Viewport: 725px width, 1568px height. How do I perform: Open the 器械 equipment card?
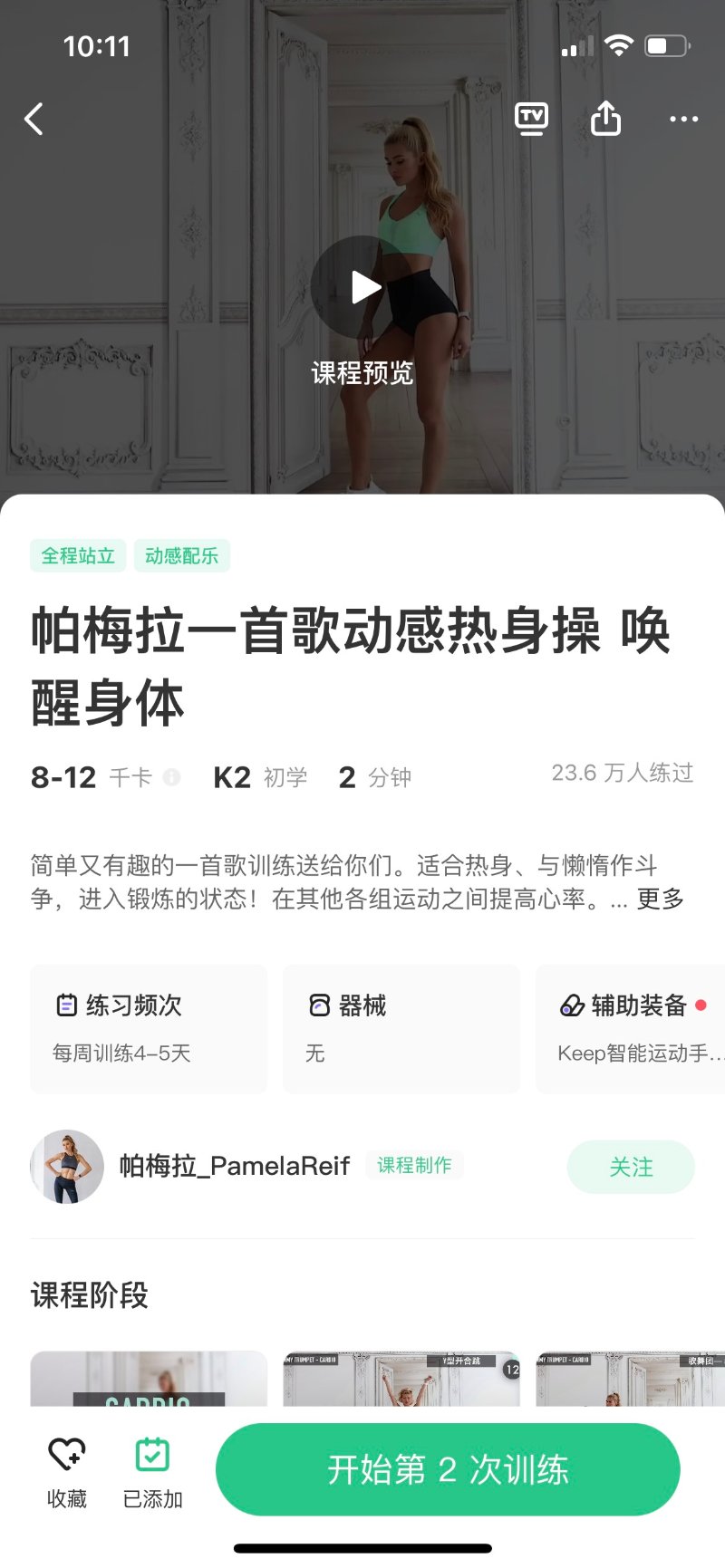(401, 1028)
